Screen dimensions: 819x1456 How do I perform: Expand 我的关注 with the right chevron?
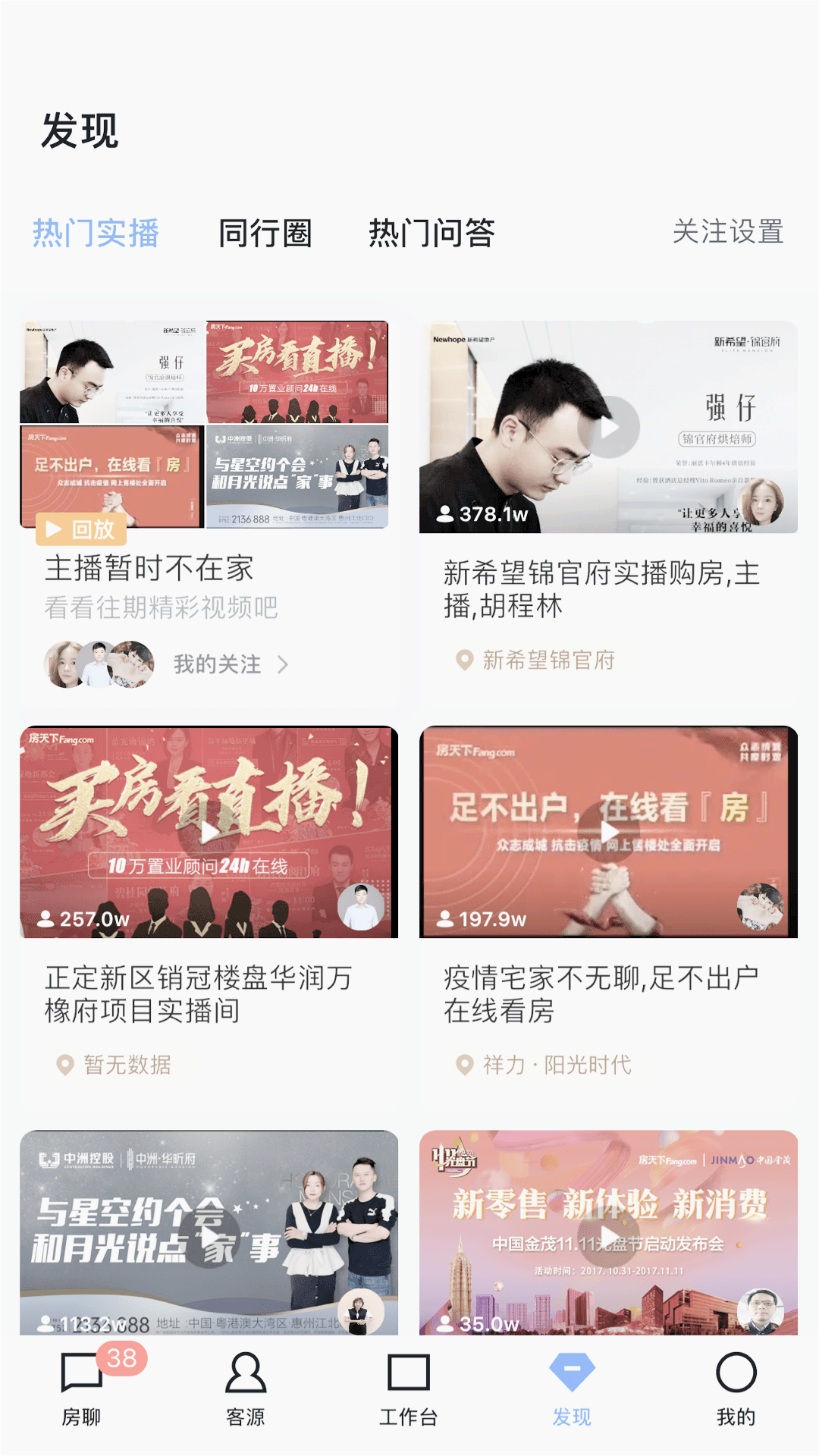pos(284,664)
